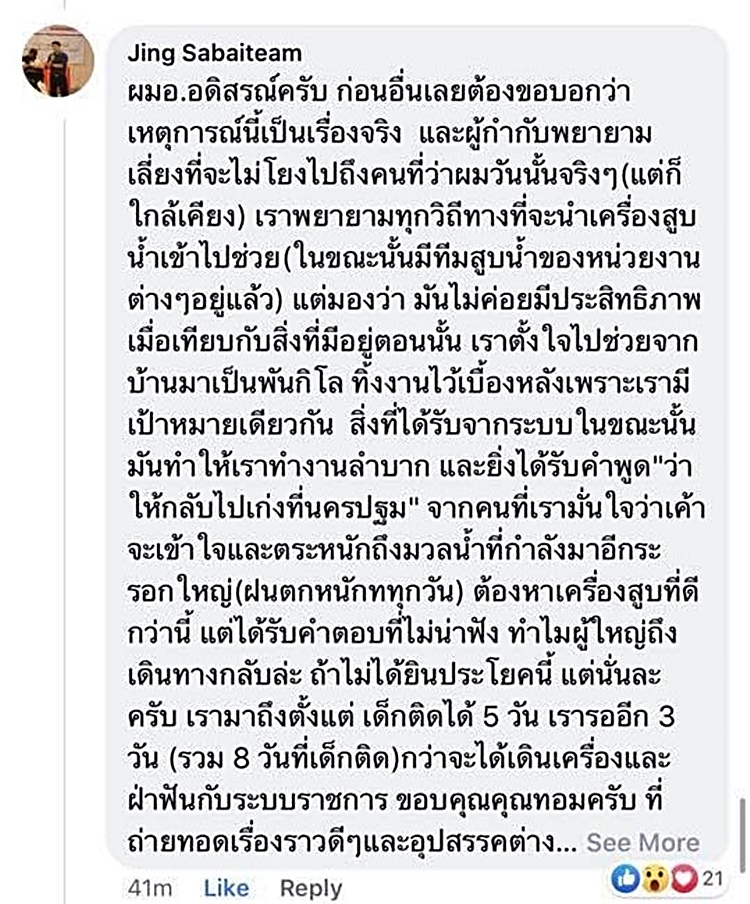Reply to Jing Sabaiteam's comment
The height and width of the screenshot is (904, 750).
point(310,887)
